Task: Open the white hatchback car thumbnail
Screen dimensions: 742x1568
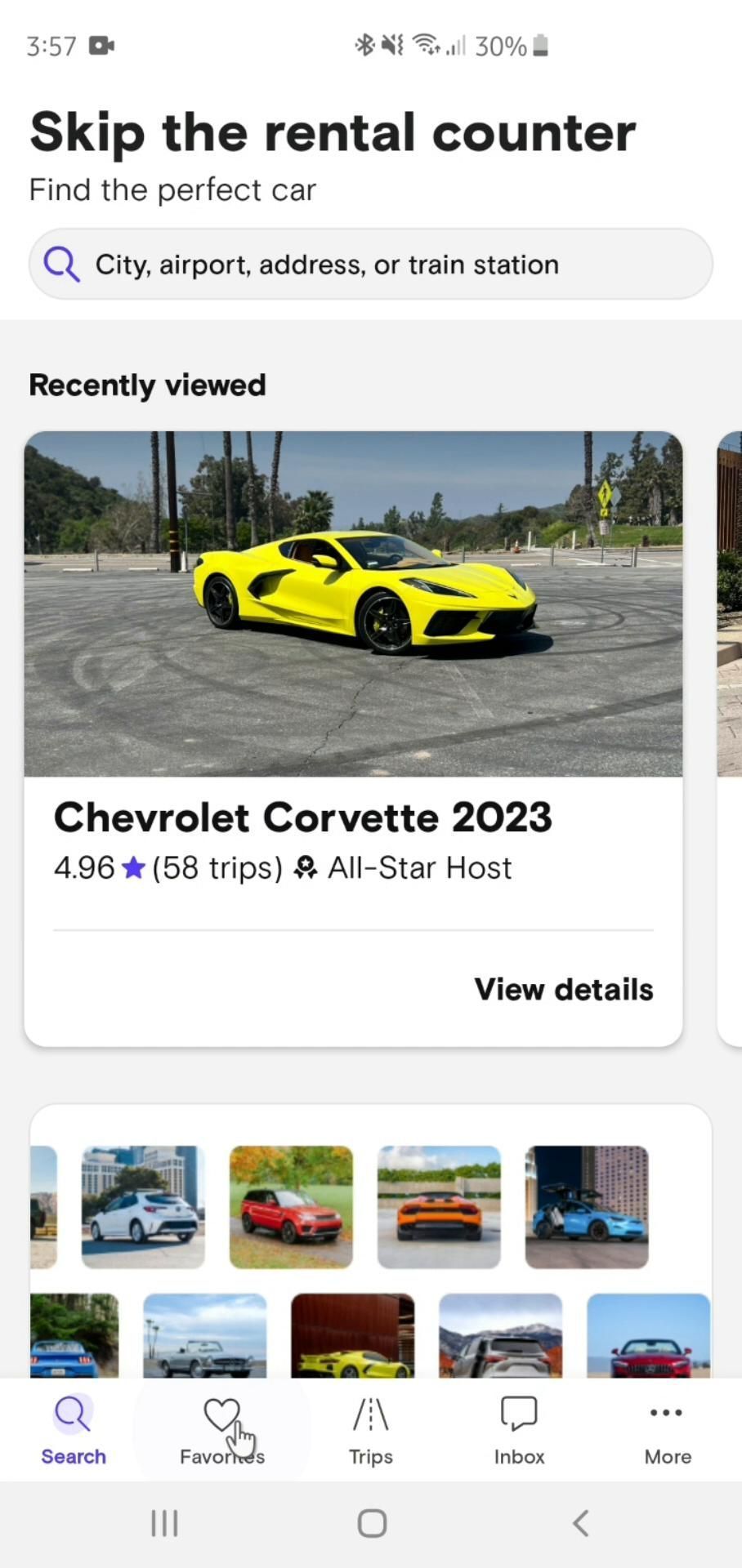Action: click(144, 1207)
